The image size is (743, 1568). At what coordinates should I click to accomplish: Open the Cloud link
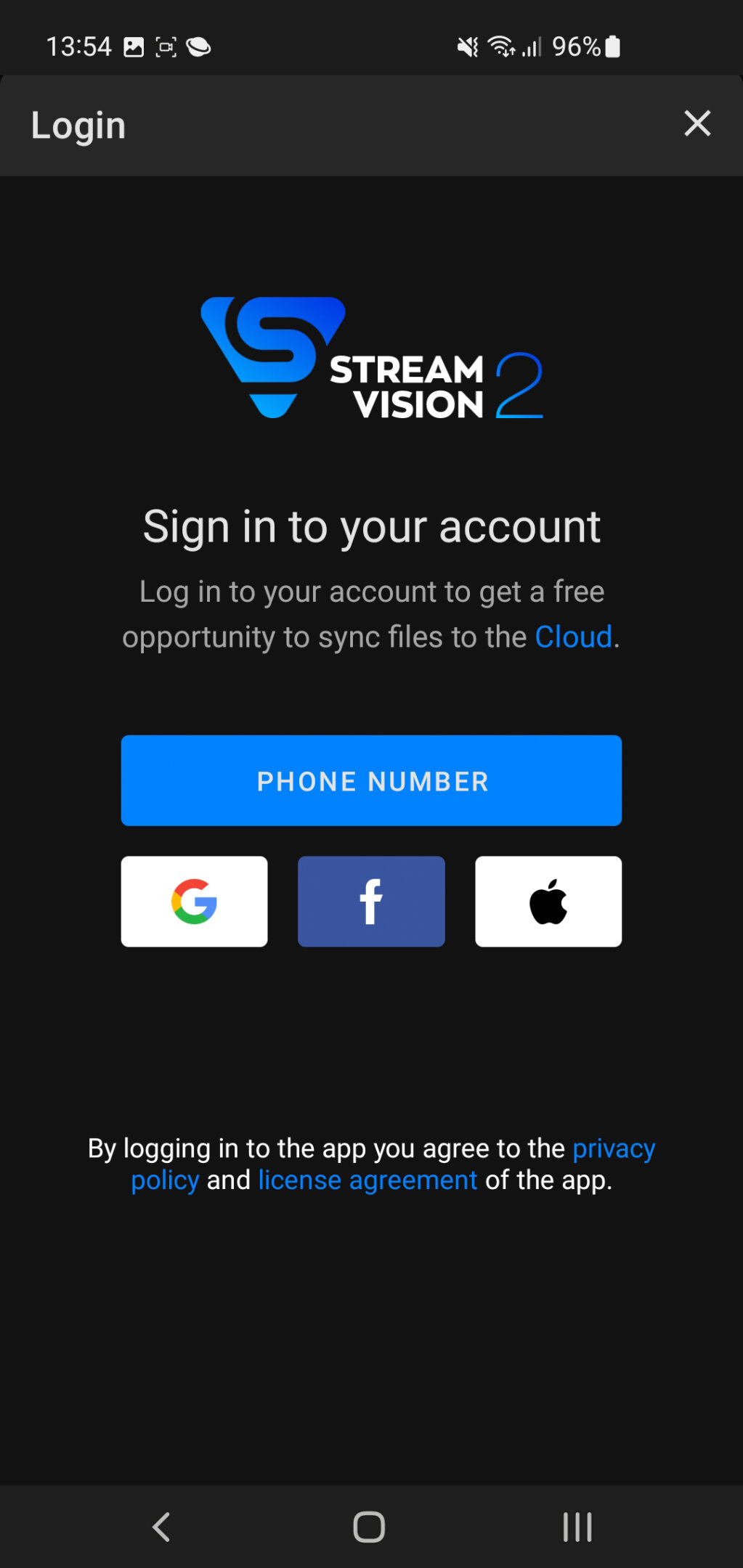(573, 637)
